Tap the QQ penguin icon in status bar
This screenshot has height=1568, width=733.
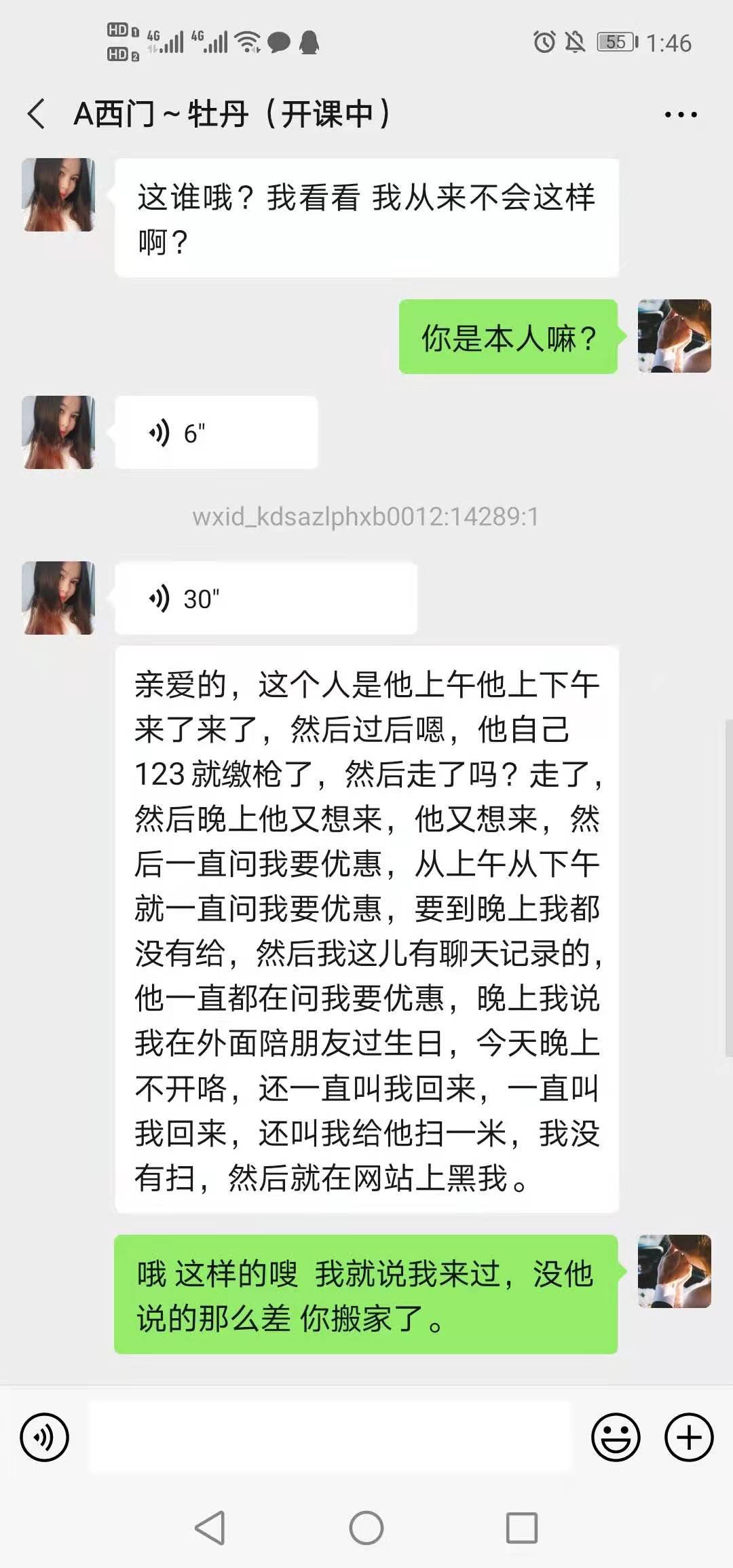pos(309,42)
